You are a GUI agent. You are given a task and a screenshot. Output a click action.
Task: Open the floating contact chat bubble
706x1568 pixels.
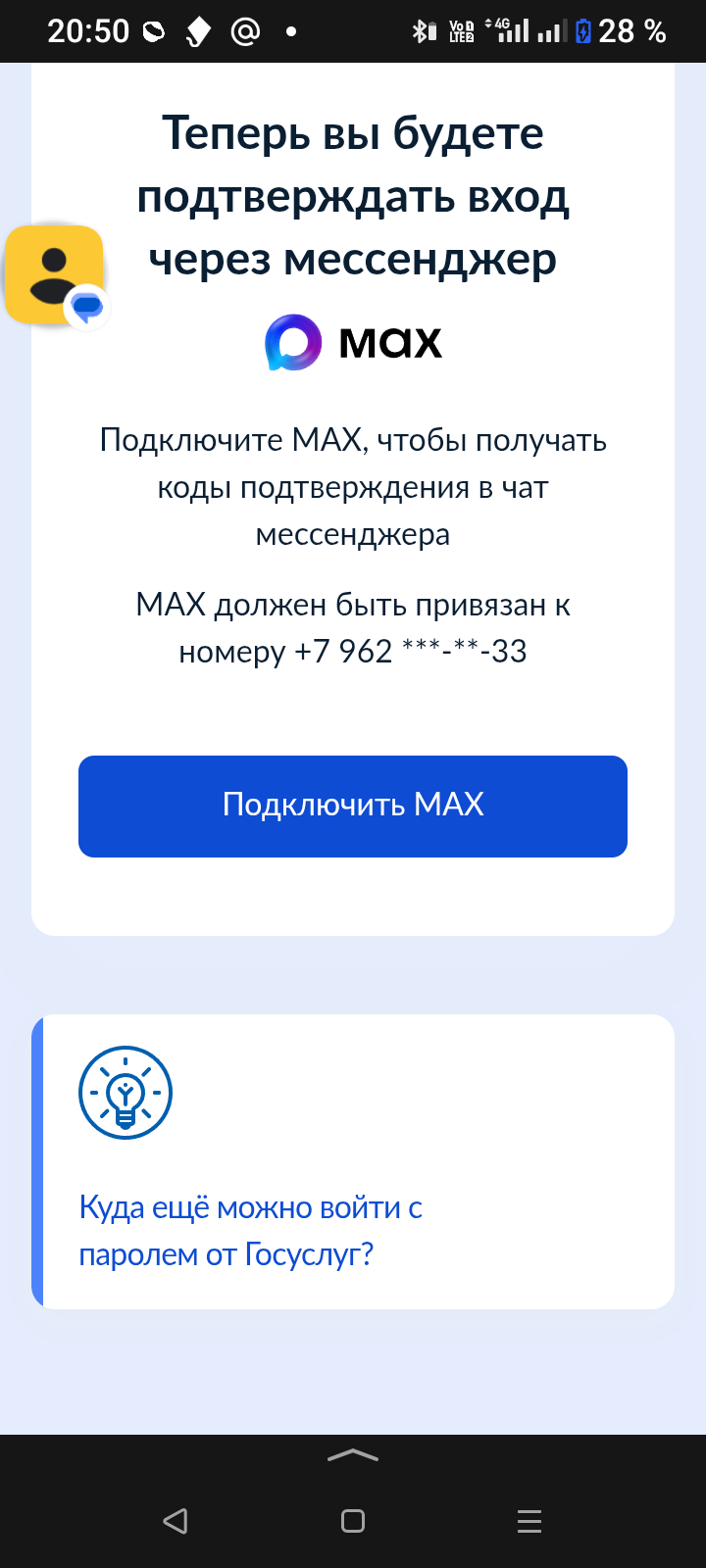[x=56, y=275]
